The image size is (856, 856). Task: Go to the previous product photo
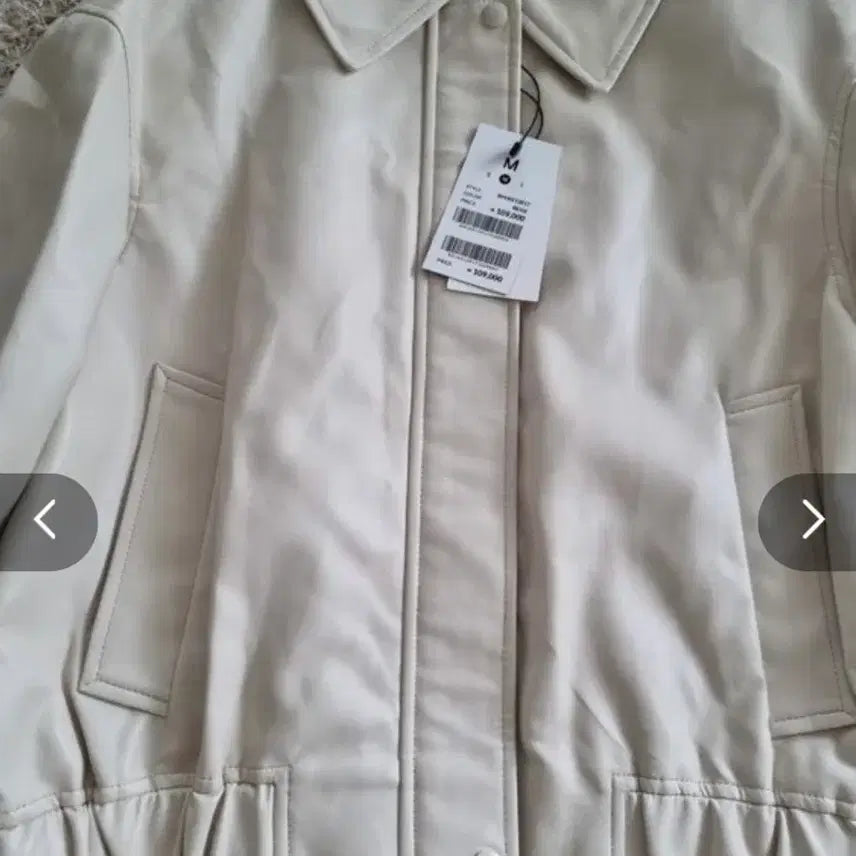pyautogui.click(x=44, y=520)
